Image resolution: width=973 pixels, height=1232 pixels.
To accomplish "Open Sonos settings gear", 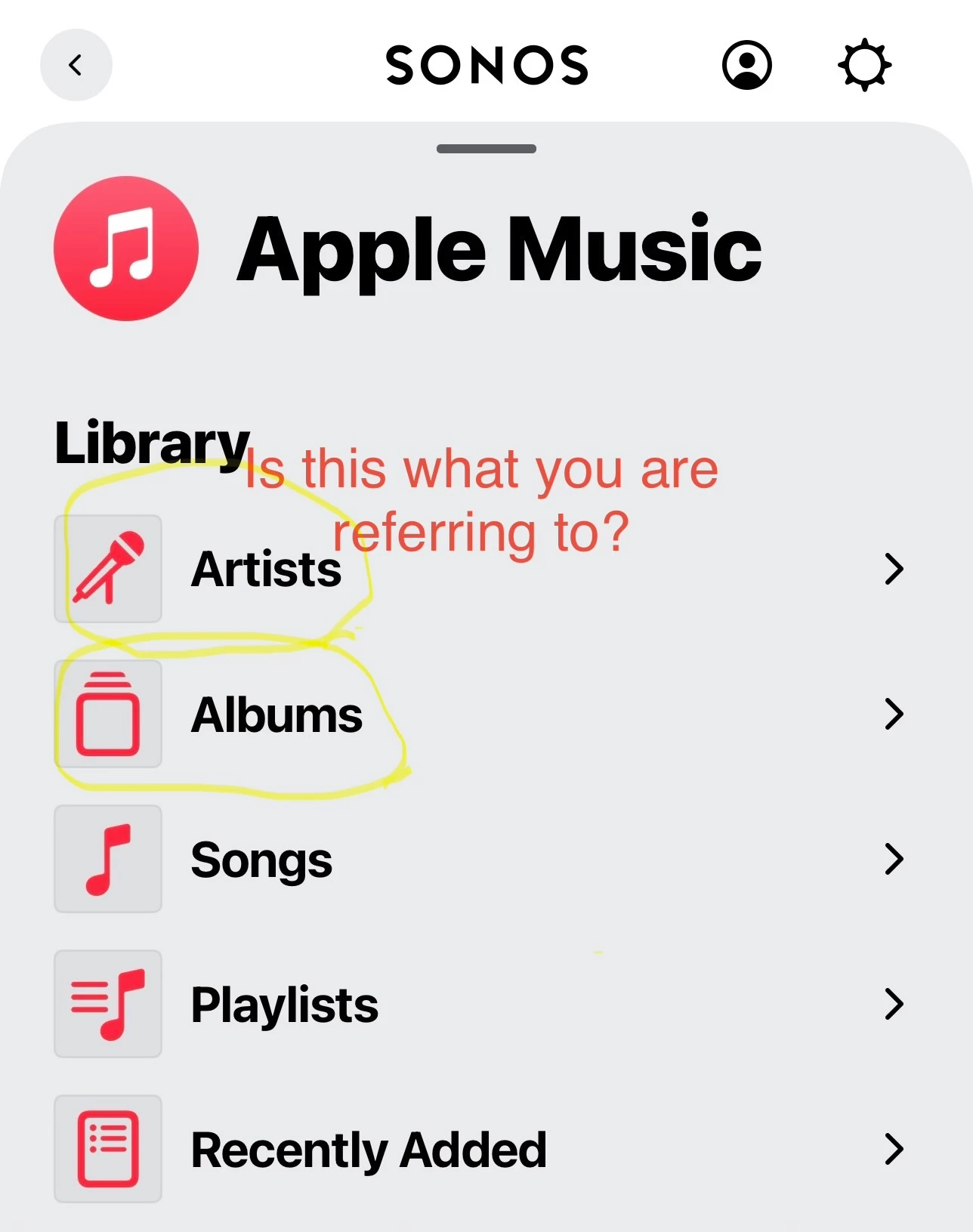I will pyautogui.click(x=864, y=66).
